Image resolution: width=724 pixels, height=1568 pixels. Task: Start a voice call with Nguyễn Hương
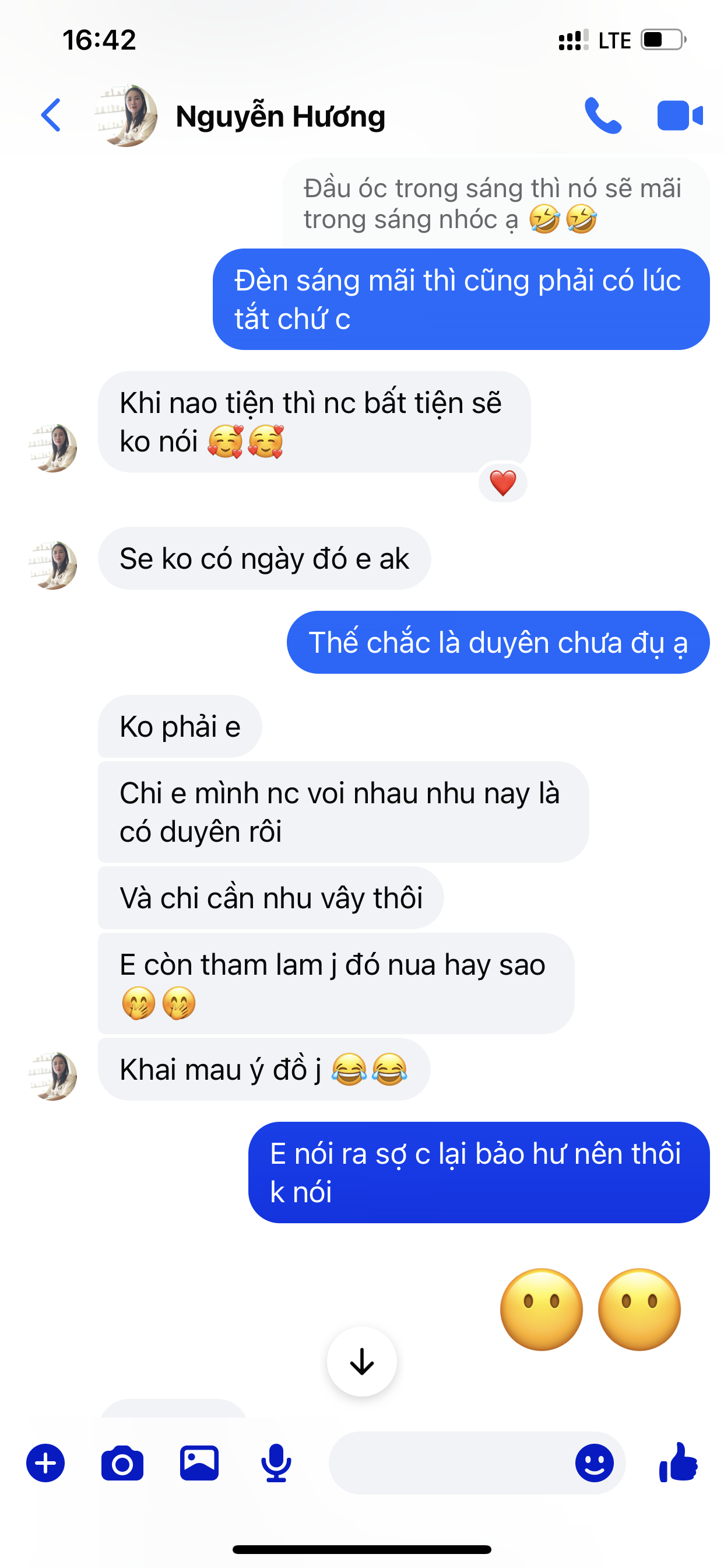pos(602,115)
